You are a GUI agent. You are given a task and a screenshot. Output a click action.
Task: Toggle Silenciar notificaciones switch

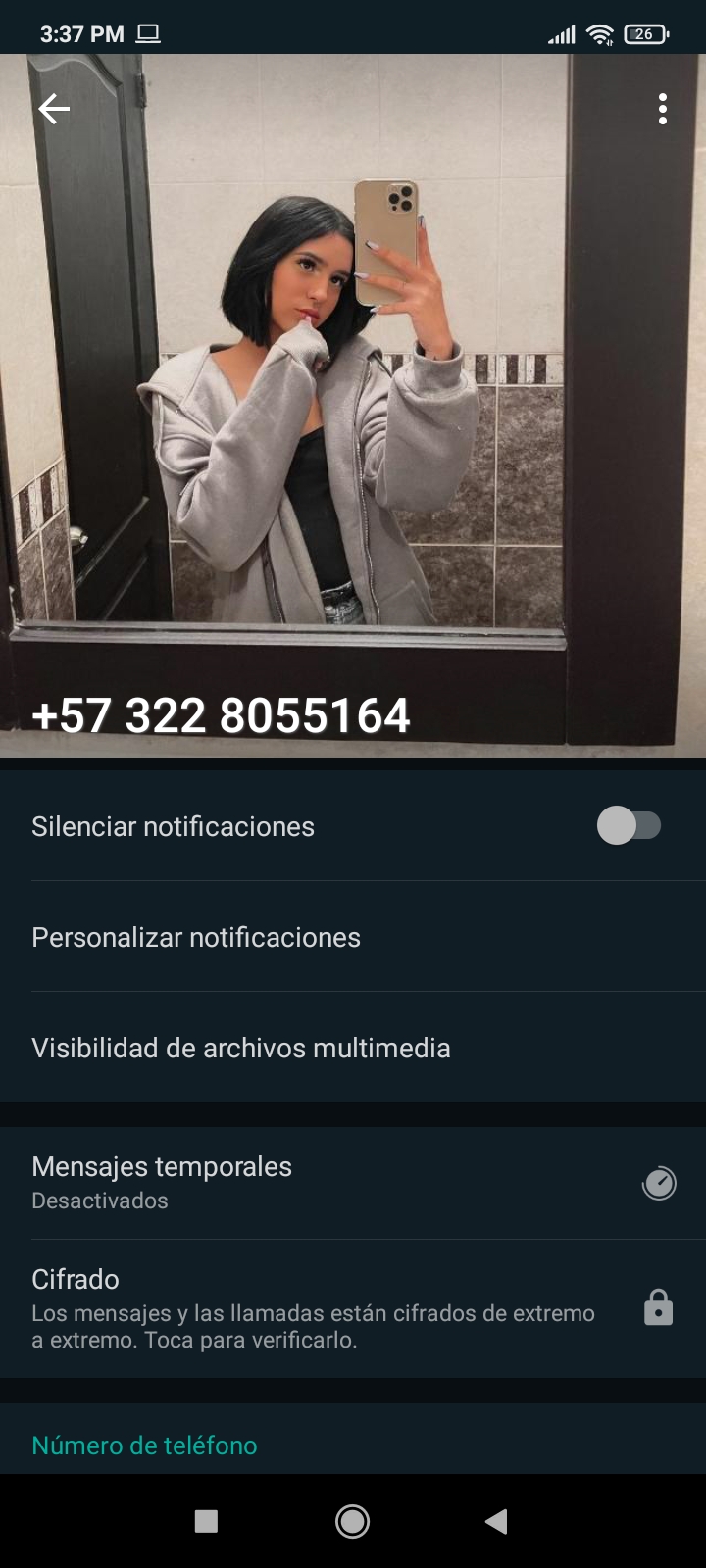[x=630, y=825]
